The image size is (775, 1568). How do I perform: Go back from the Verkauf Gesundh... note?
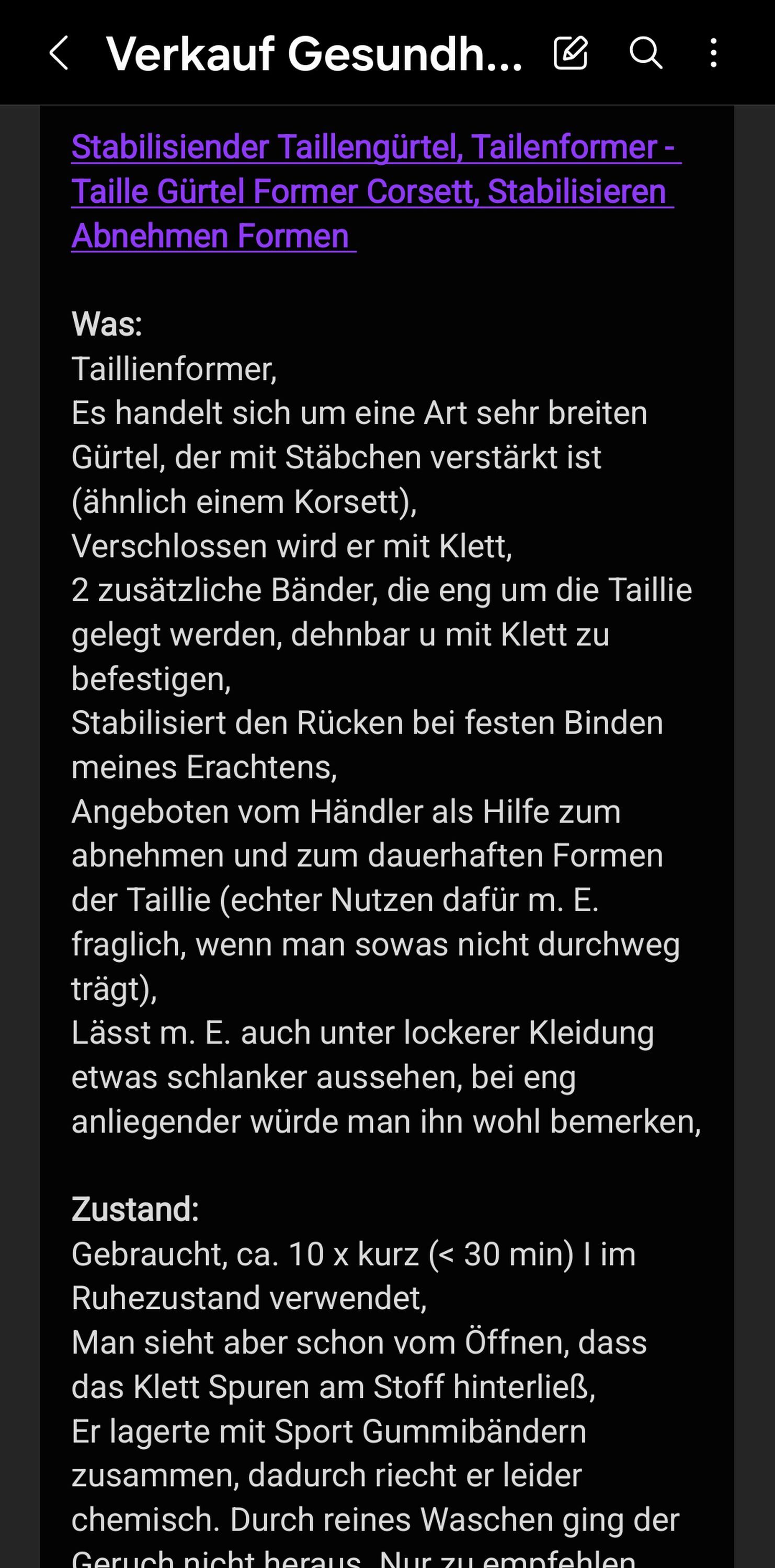pos(59,53)
